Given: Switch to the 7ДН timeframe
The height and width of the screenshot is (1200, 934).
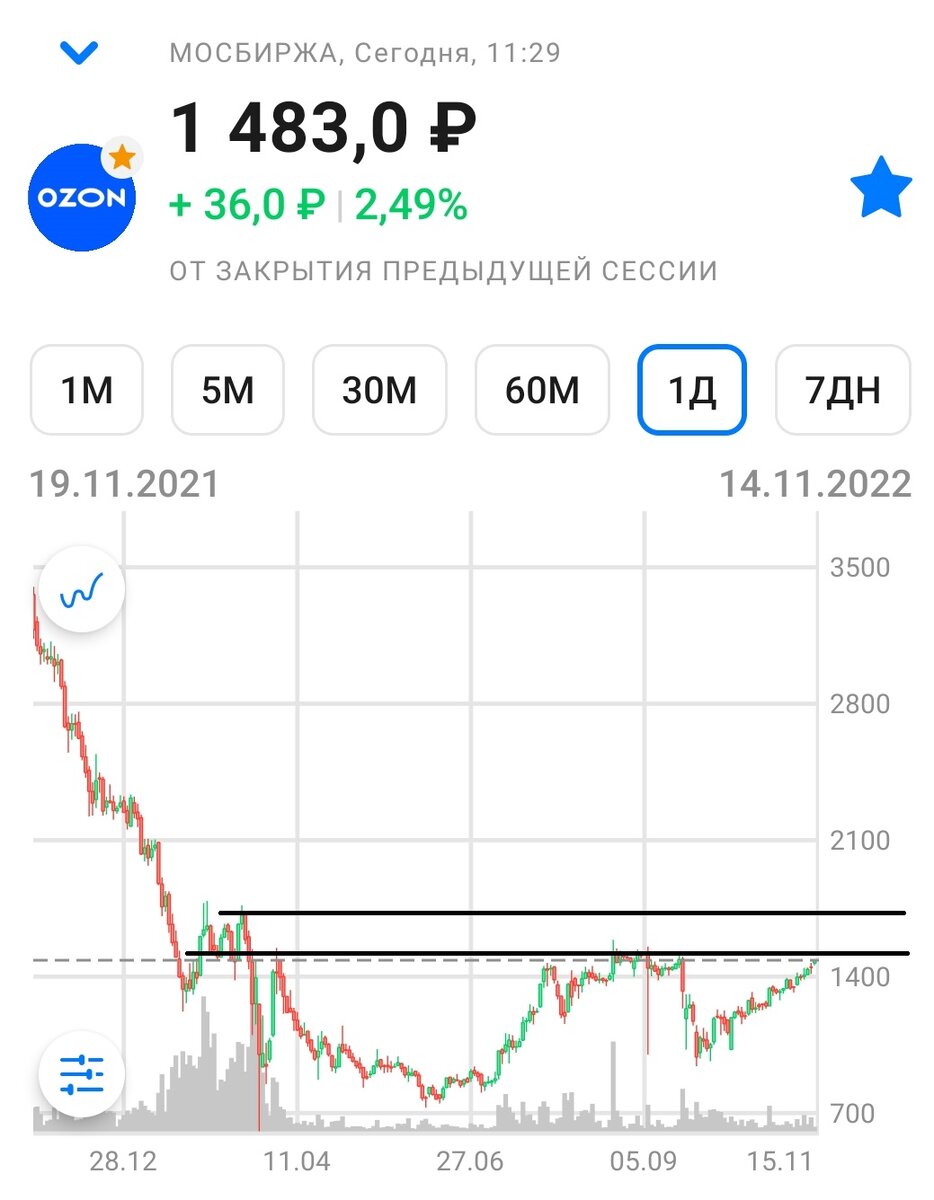Looking at the screenshot, I should coord(843,390).
